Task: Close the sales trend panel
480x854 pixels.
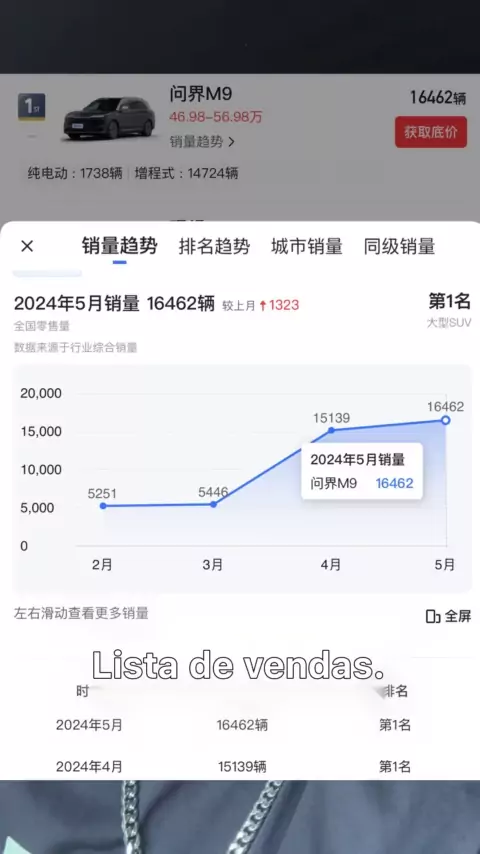Action: point(27,246)
